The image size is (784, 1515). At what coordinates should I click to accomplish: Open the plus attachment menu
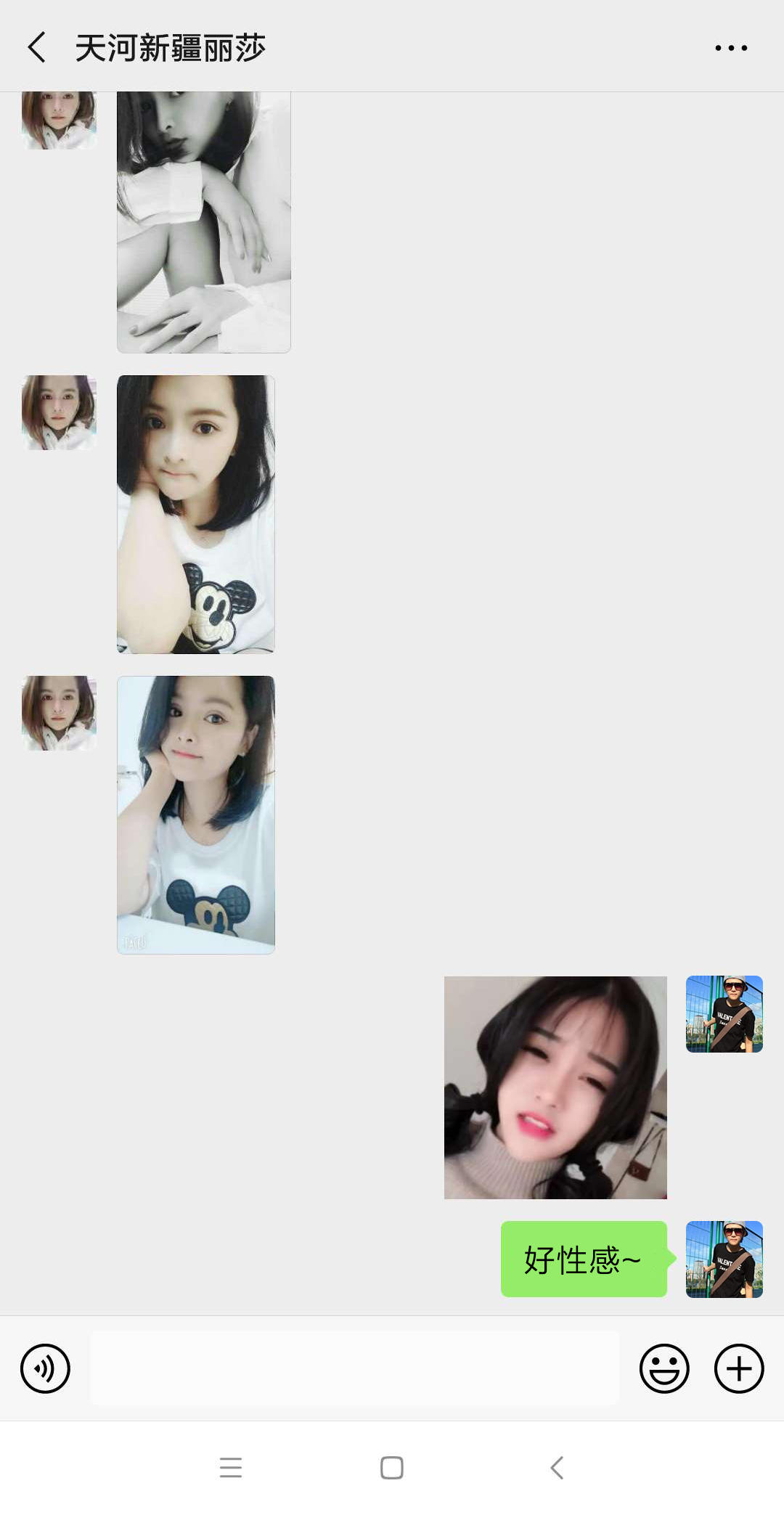(x=738, y=1368)
